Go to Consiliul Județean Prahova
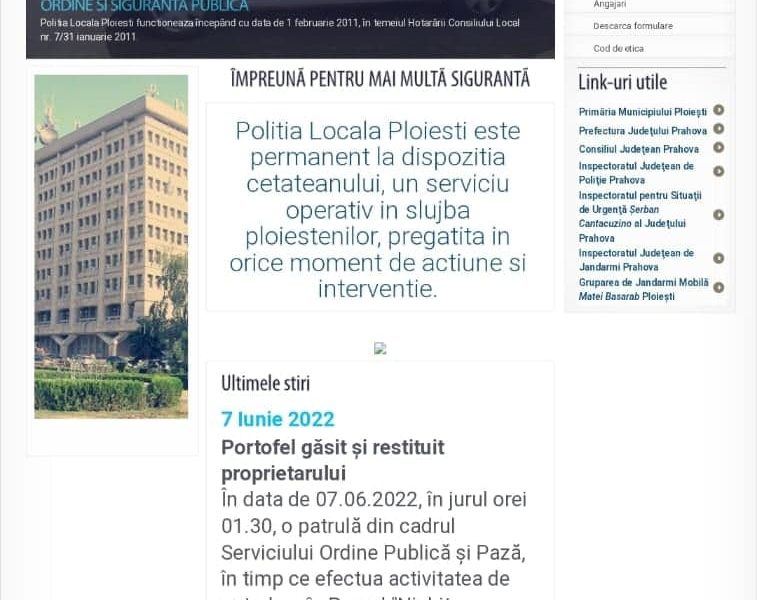757x600 pixels. (639, 149)
